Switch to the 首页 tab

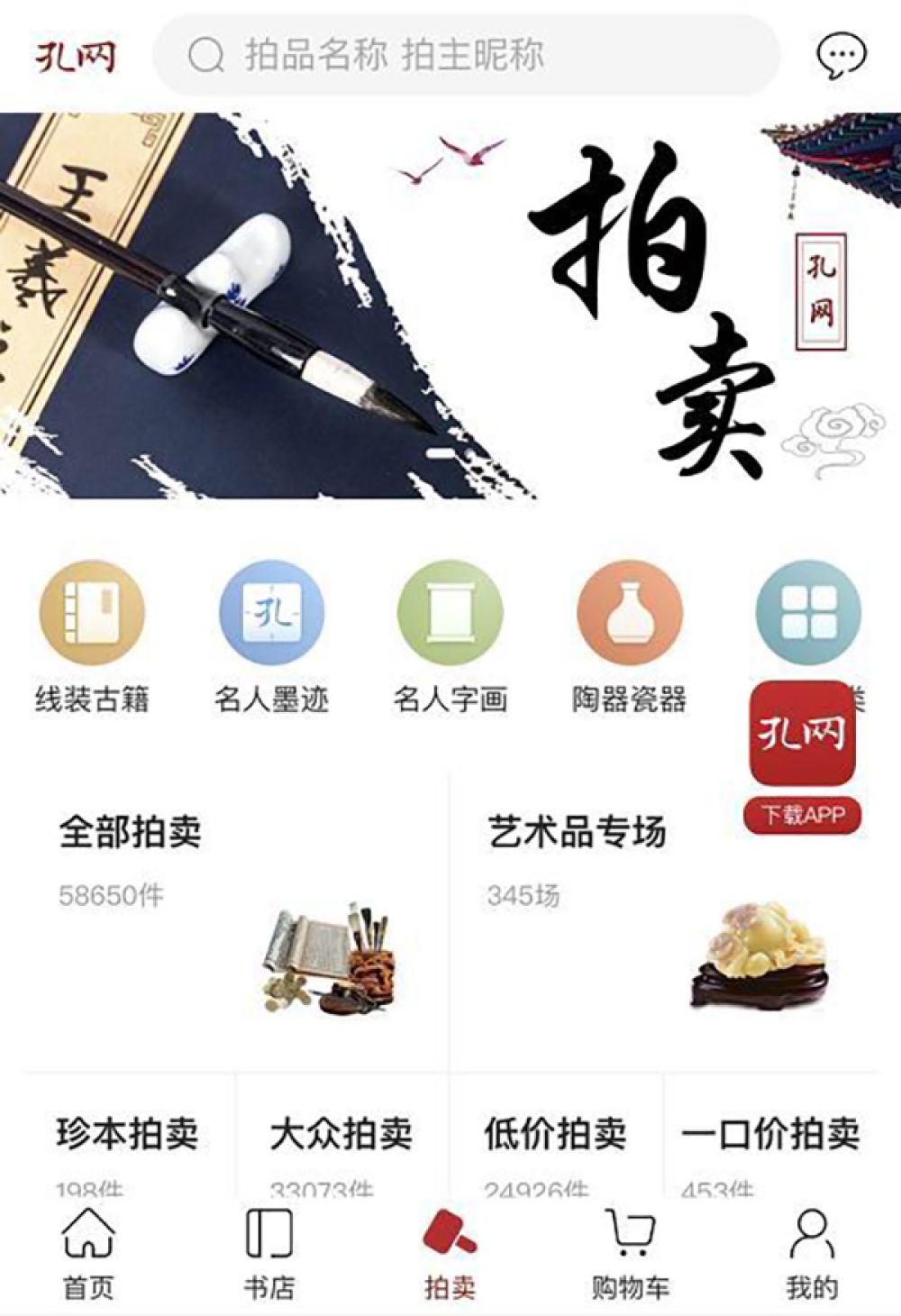(88, 1255)
